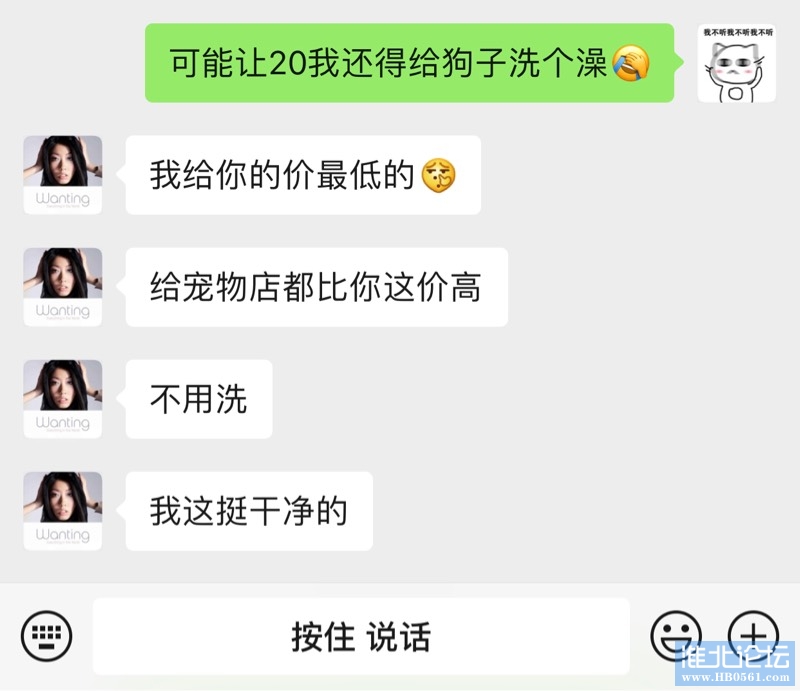The height and width of the screenshot is (691, 800).
Task: Open contact avatar beside 我给你的价最低的
Action: [63, 175]
